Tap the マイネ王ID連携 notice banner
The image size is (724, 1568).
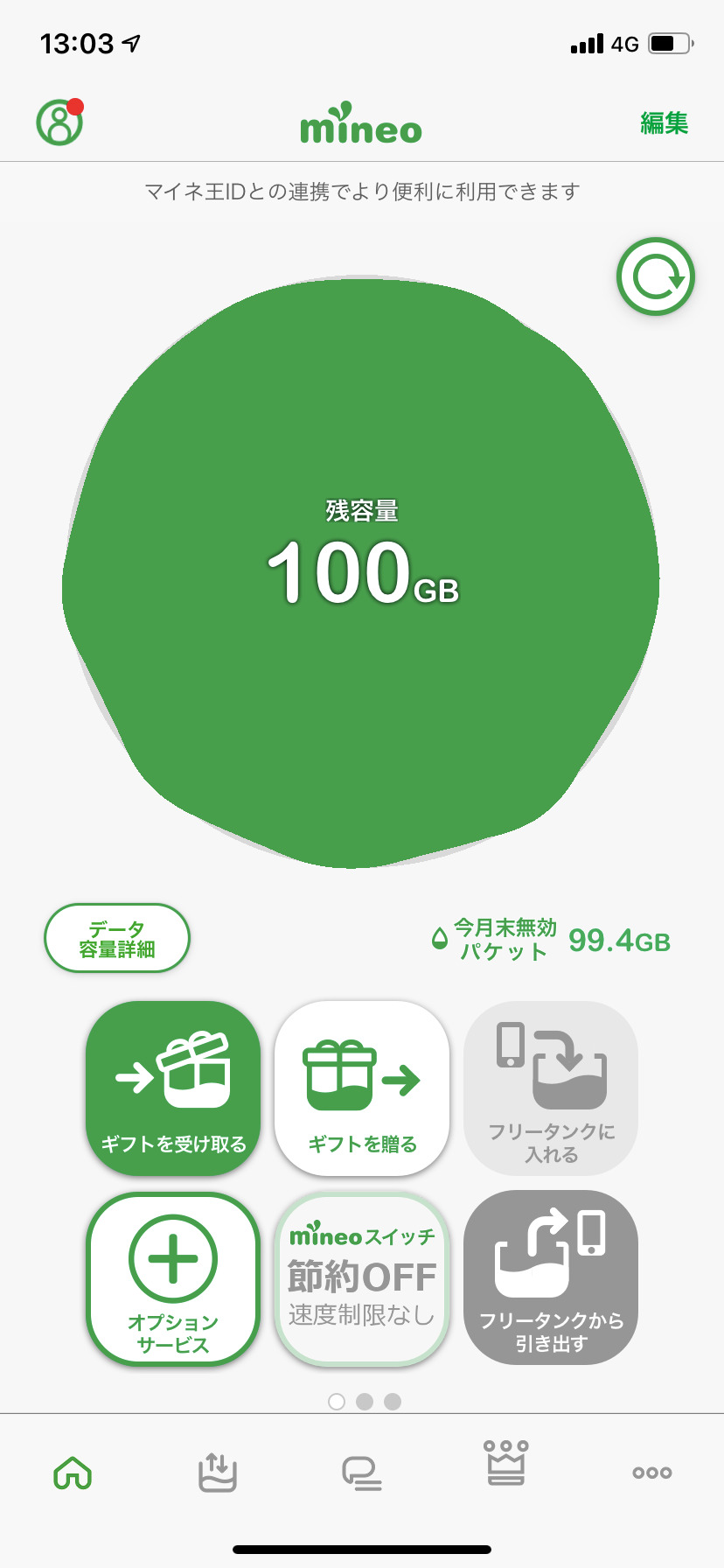pos(362,192)
